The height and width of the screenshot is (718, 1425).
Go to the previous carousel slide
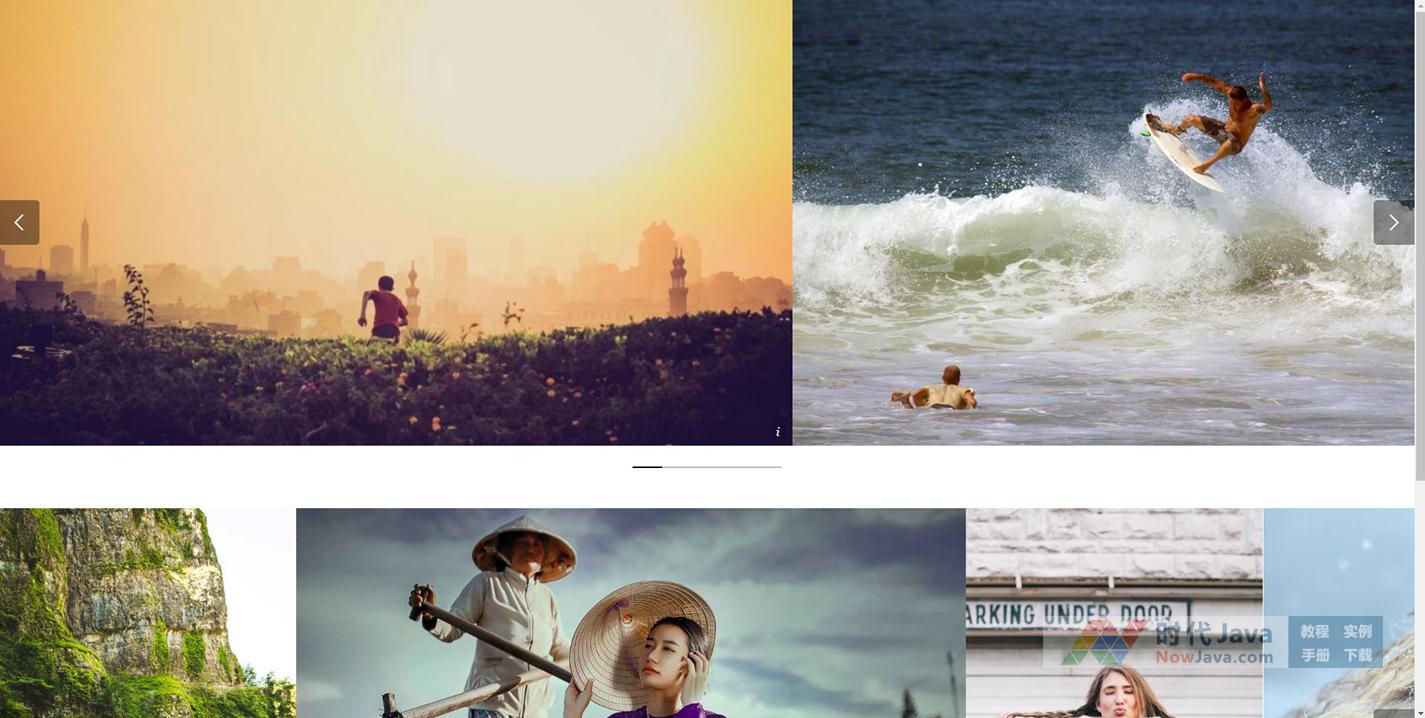[x=19, y=222]
